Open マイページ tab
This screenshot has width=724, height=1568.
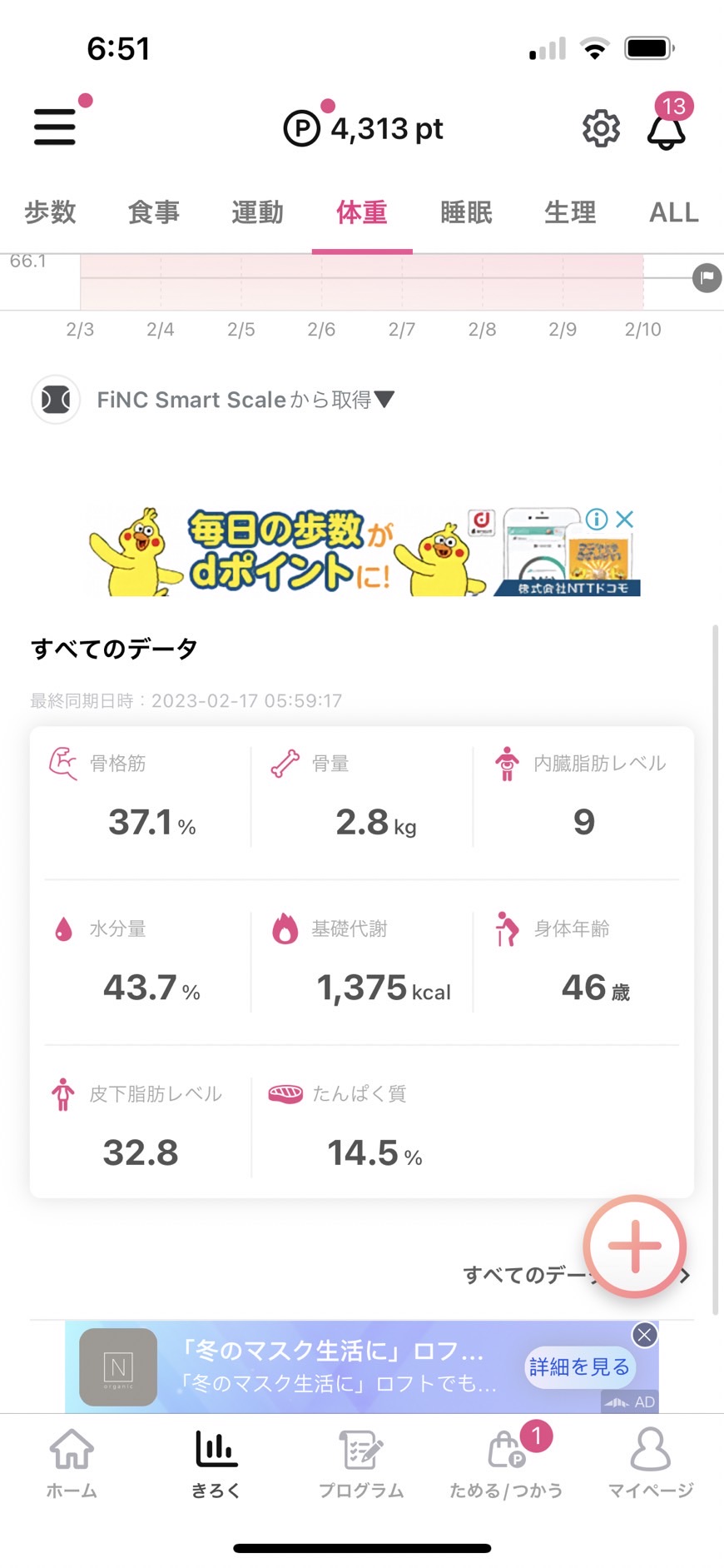[651, 1463]
